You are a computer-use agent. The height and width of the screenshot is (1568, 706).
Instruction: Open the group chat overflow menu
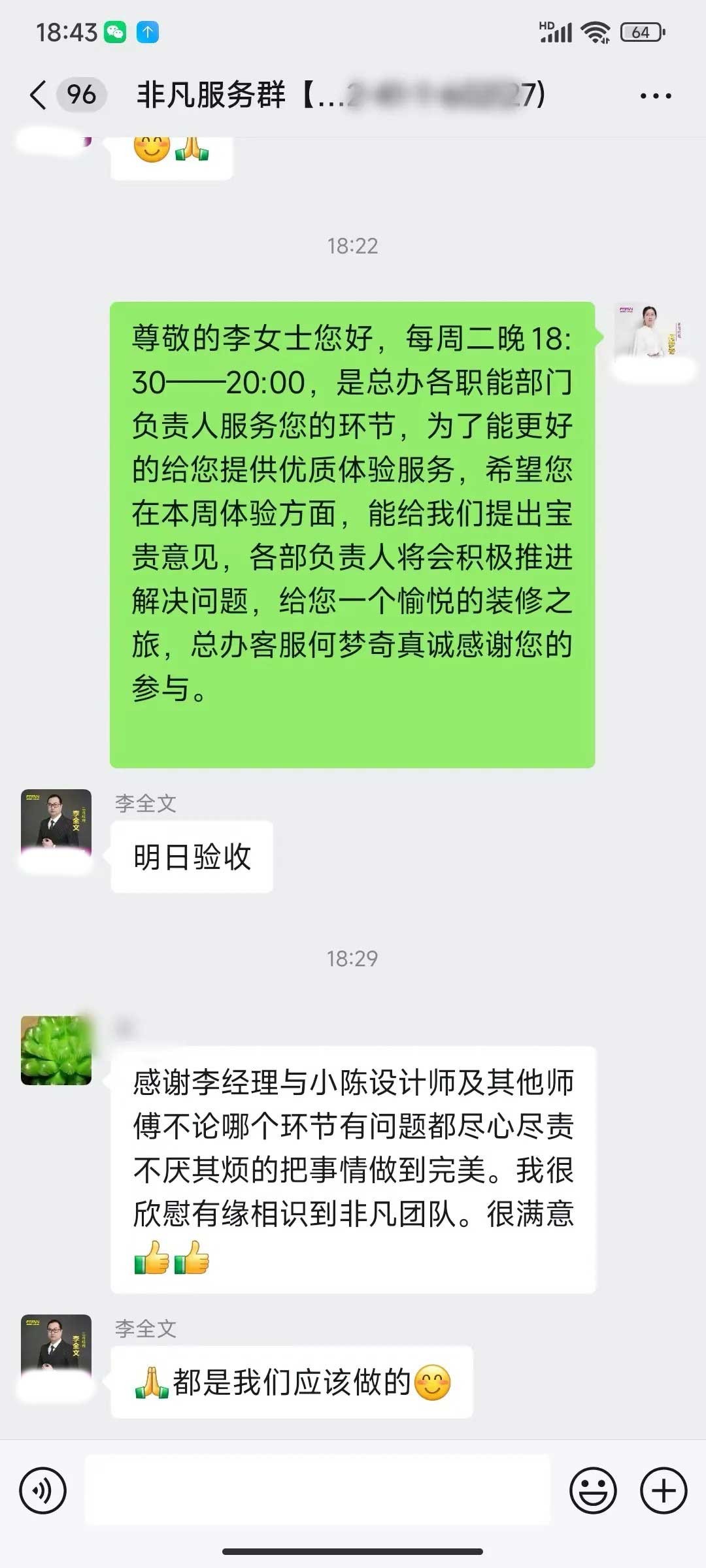point(655,96)
